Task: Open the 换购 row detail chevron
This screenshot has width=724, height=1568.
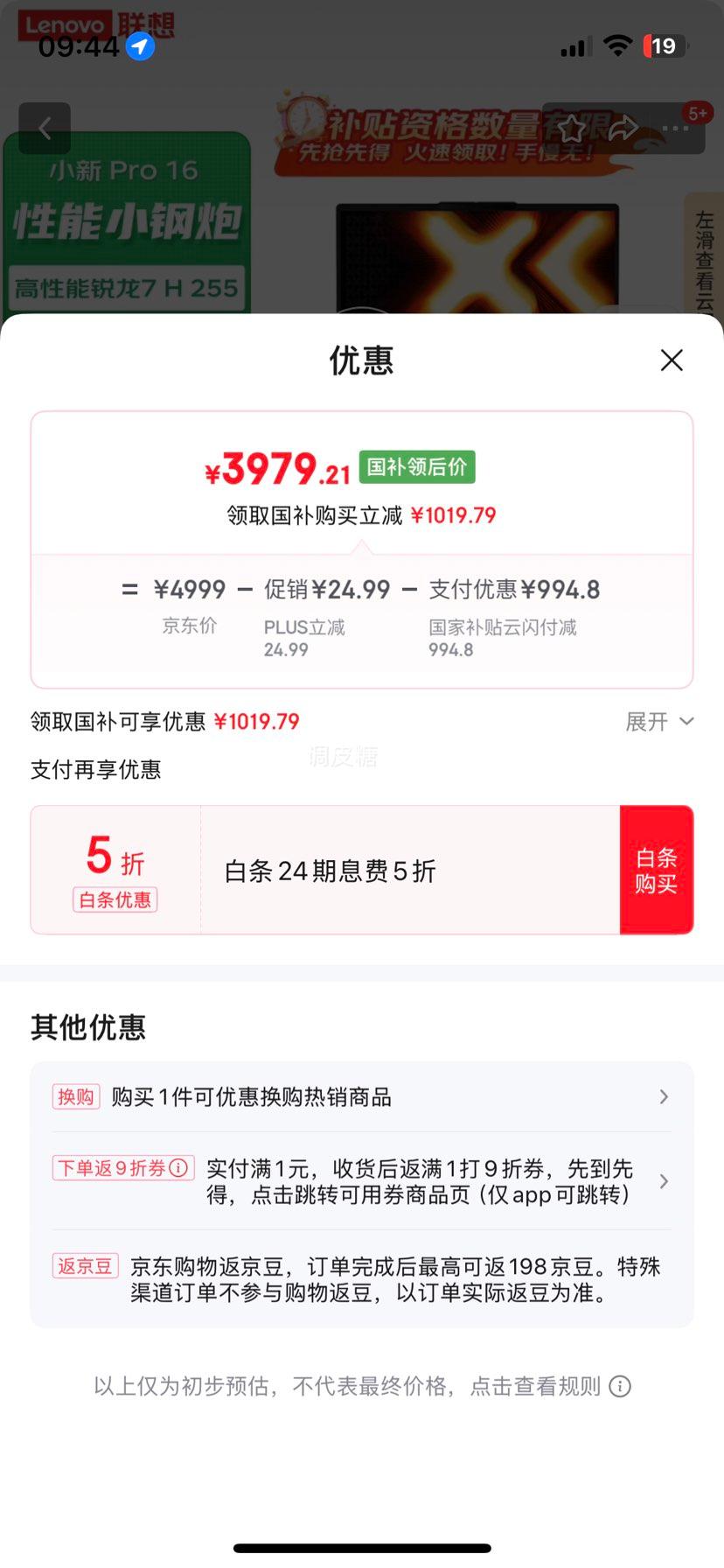Action: click(x=664, y=1096)
